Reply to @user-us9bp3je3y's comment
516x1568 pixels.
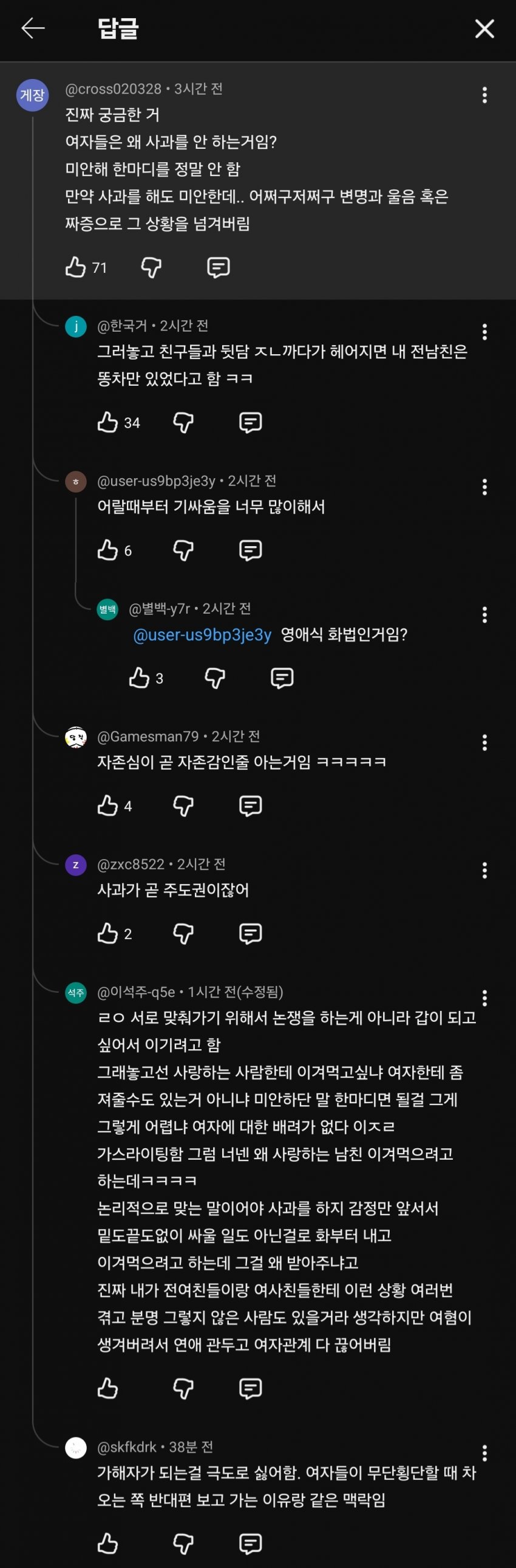(x=250, y=550)
